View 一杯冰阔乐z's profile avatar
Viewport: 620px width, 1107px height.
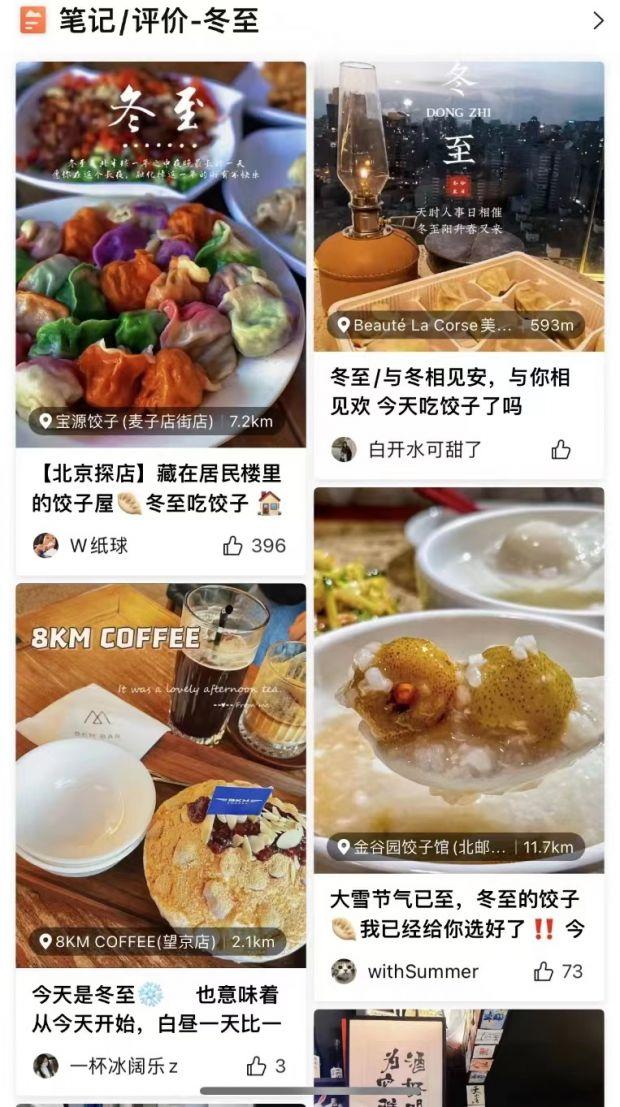pos(46,1065)
